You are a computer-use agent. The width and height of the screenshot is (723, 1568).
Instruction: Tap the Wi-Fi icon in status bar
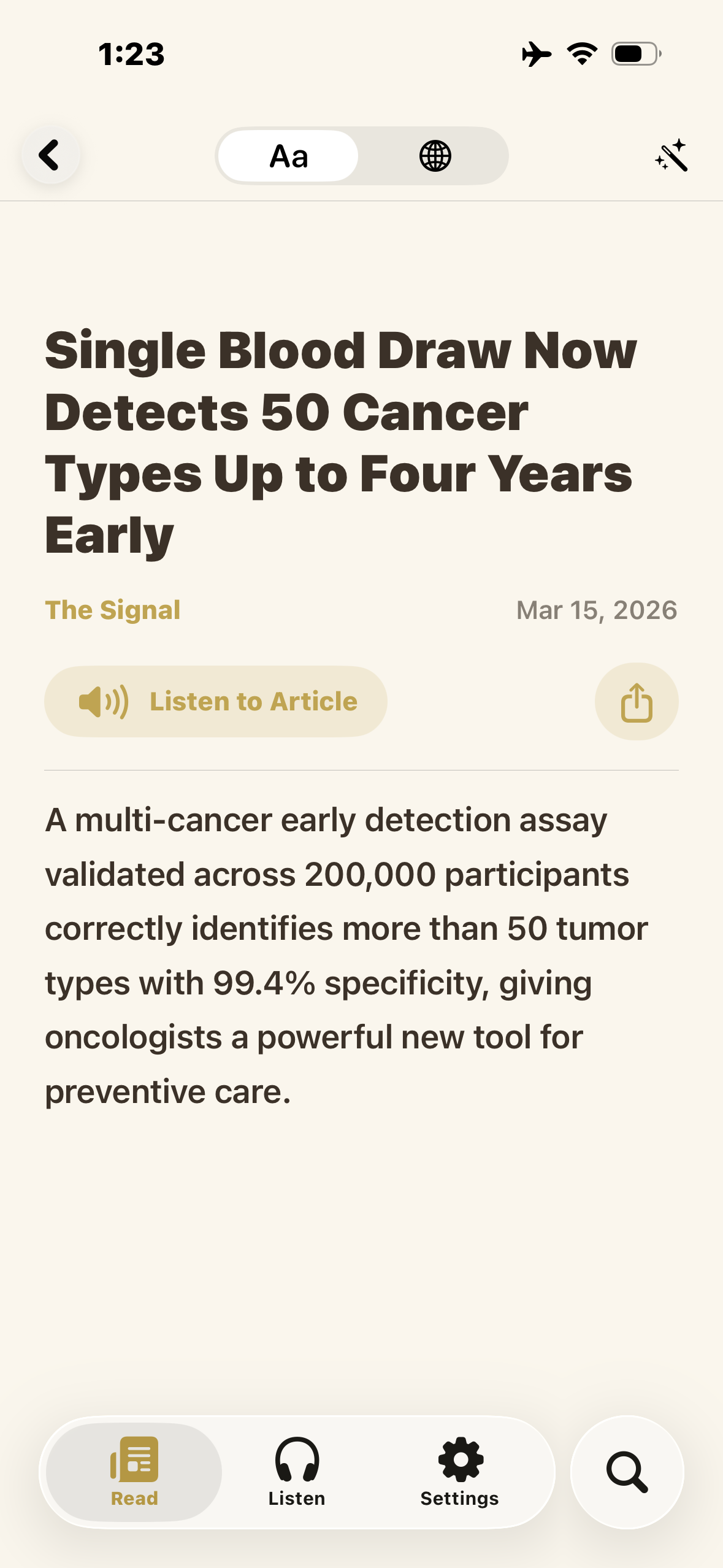580,54
